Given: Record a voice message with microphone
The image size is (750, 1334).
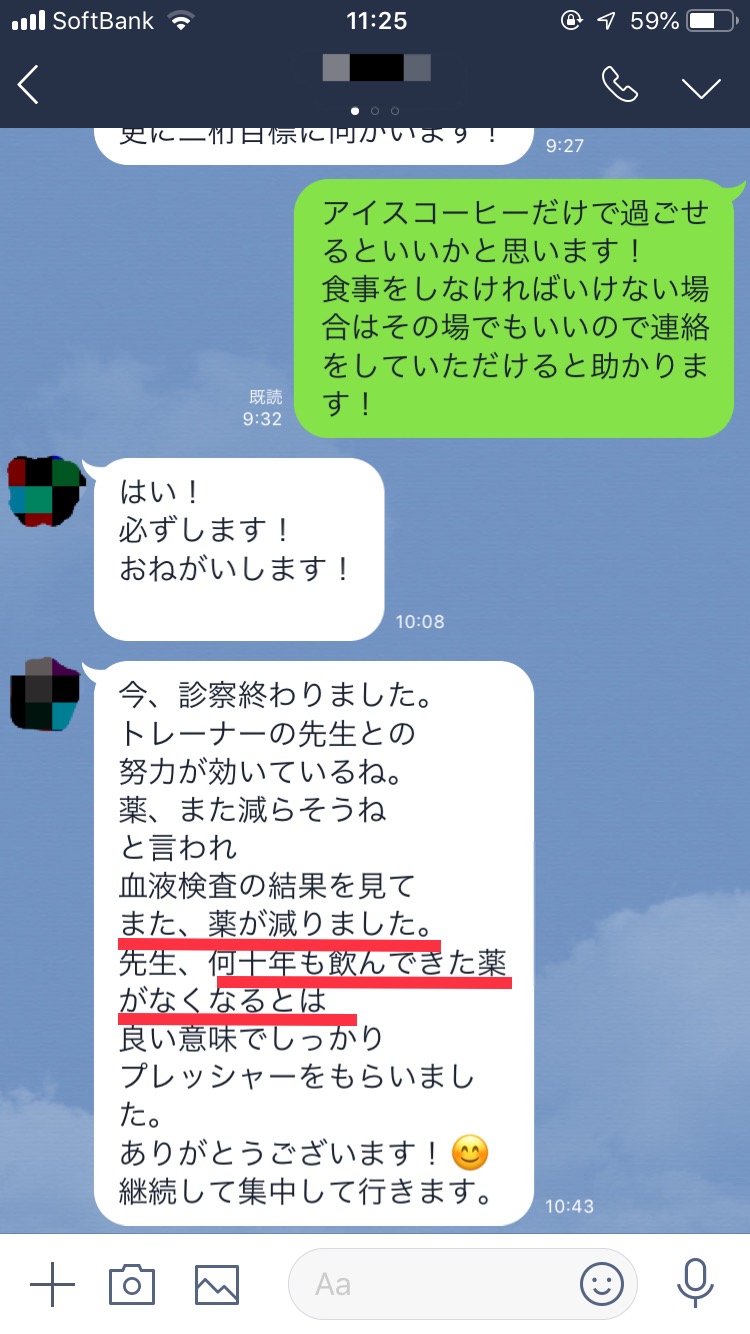Looking at the screenshot, I should pos(694,1284).
